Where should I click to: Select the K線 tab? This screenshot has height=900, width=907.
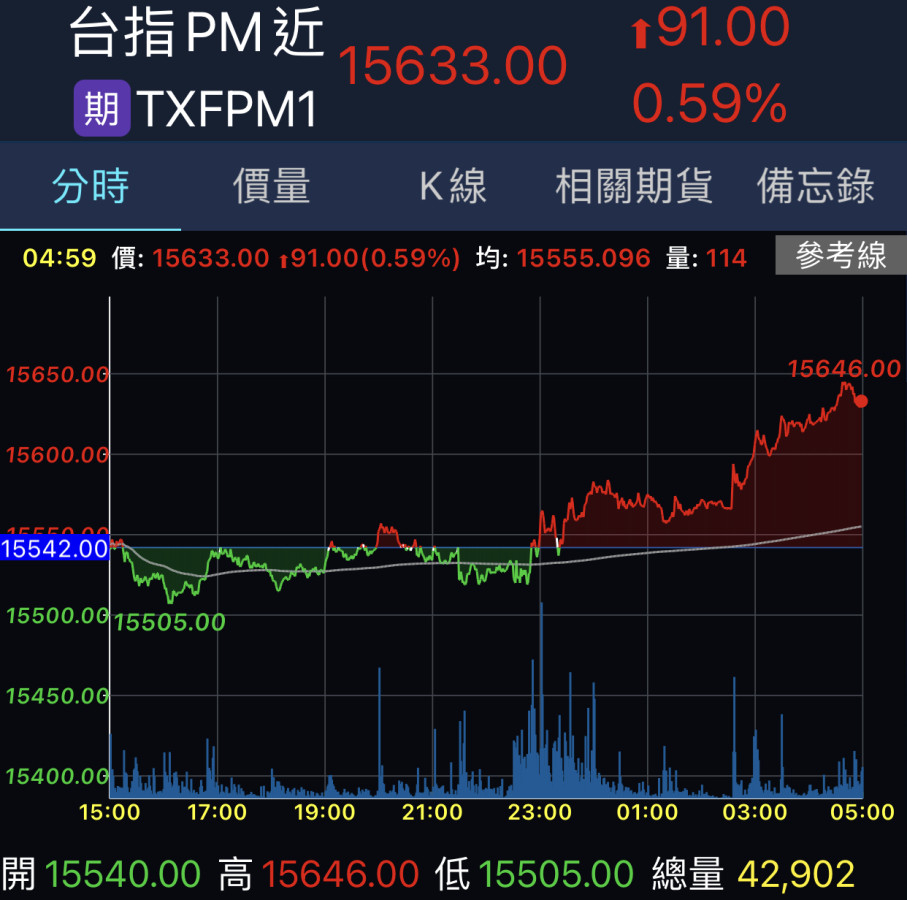[x=453, y=187]
